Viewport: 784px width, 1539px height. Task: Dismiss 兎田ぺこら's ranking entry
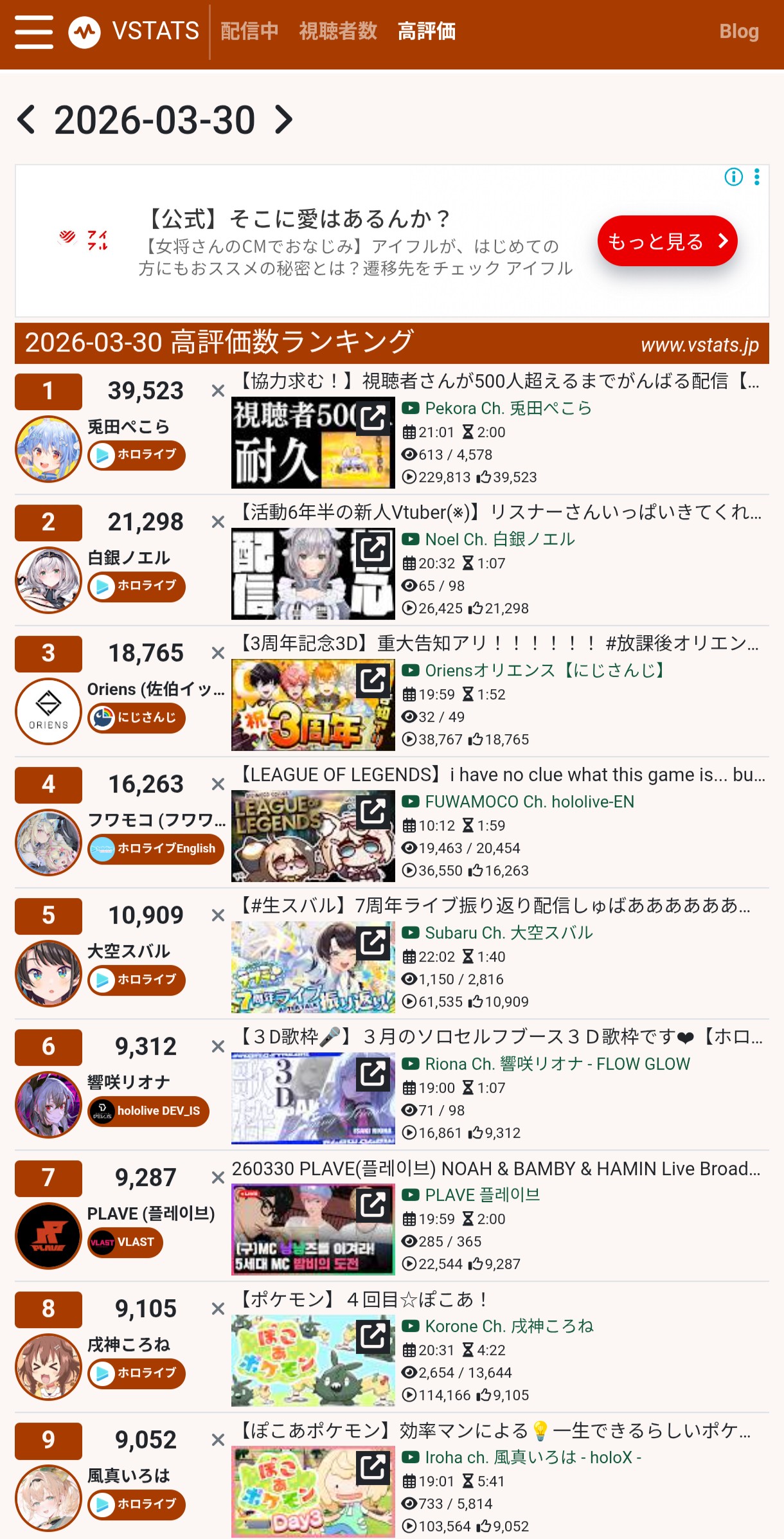pos(218,390)
